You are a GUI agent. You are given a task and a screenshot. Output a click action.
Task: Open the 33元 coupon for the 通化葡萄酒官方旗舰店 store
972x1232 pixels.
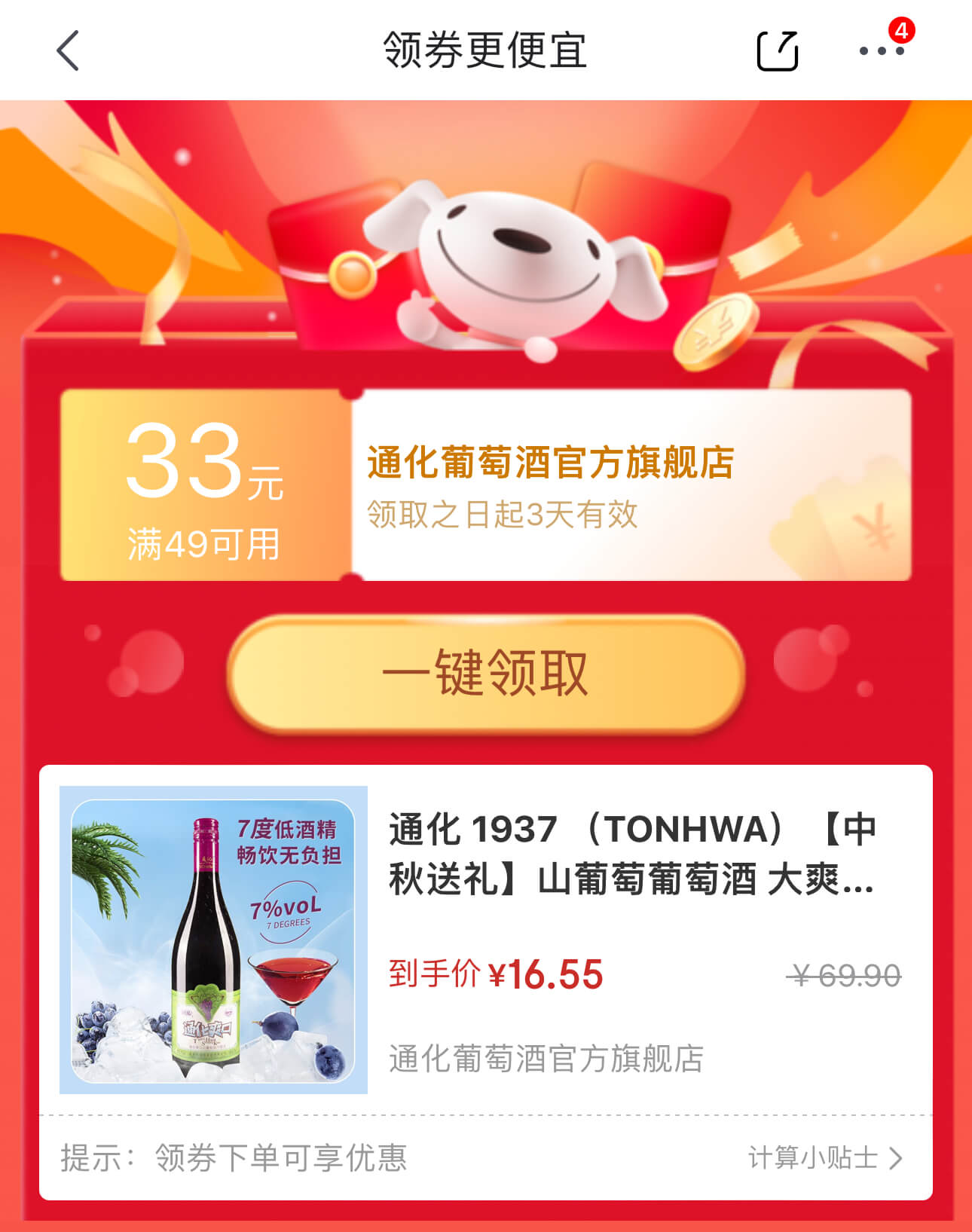coord(486,485)
